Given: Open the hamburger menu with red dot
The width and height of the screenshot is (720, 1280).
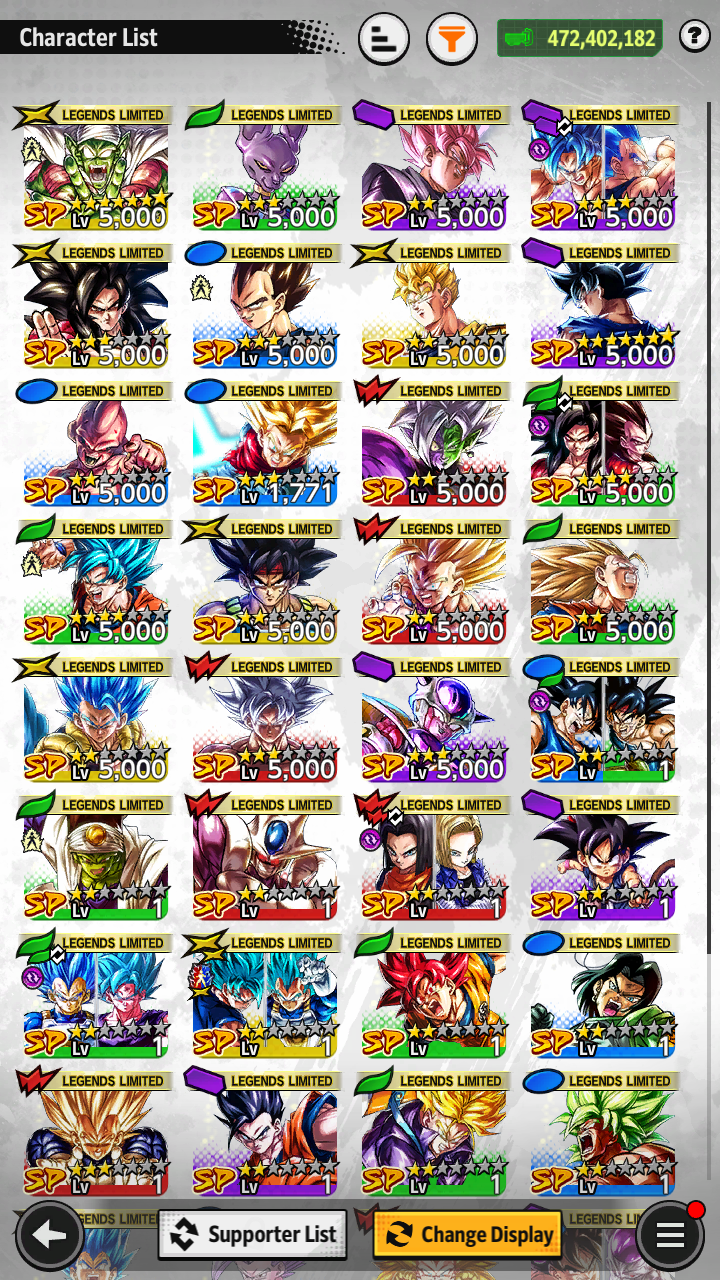Looking at the screenshot, I should [670, 1235].
